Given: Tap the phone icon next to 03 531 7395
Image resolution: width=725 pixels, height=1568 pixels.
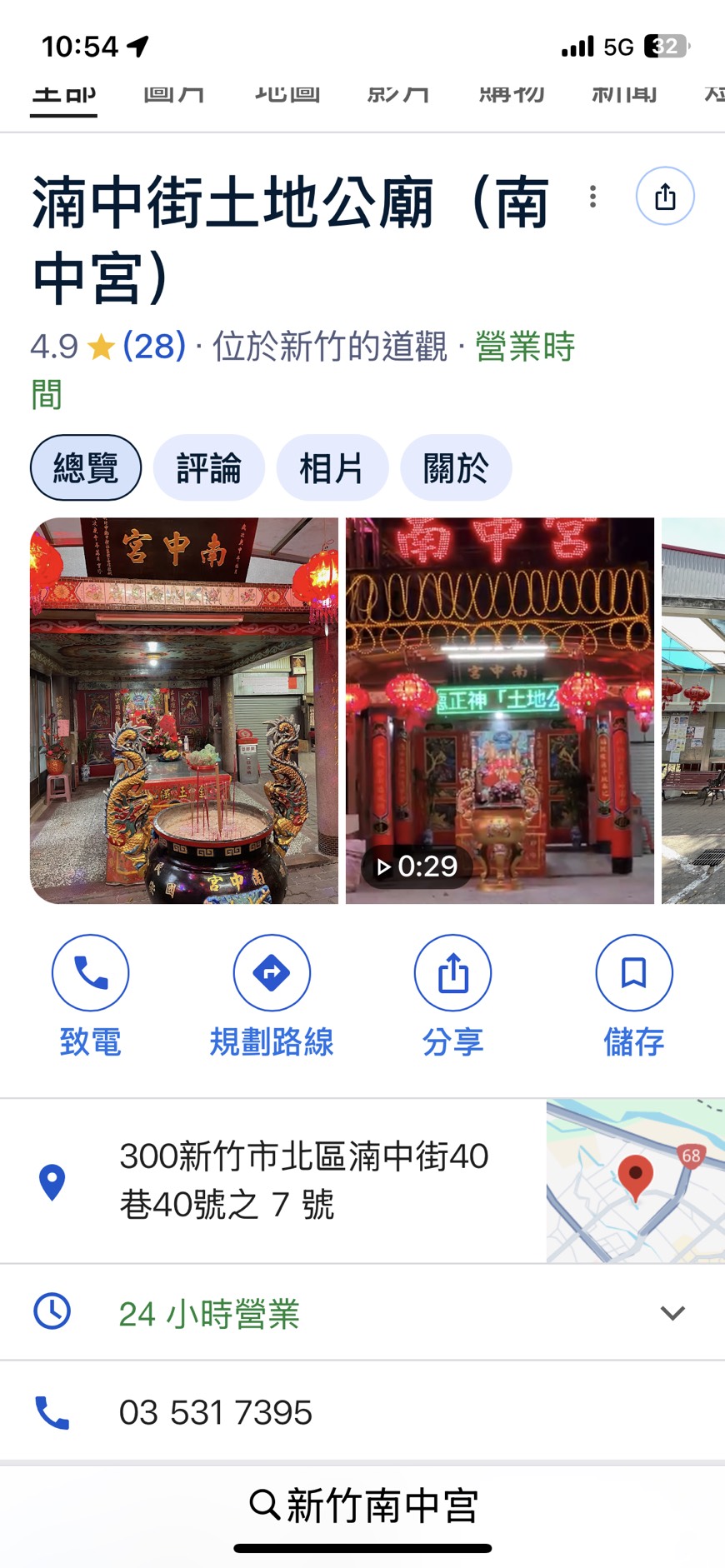Looking at the screenshot, I should 52,1411.
